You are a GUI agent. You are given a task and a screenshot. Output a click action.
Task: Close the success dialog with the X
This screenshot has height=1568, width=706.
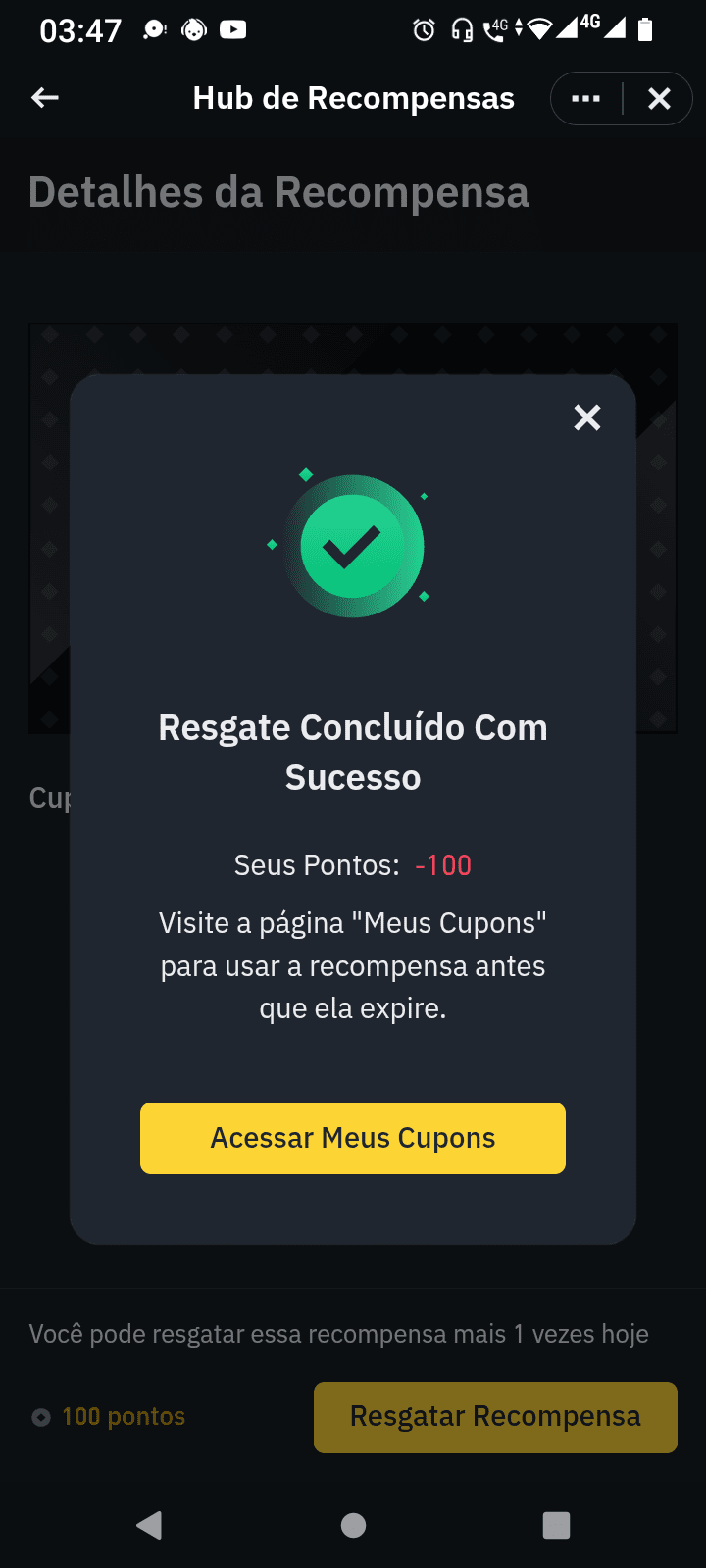click(x=587, y=417)
